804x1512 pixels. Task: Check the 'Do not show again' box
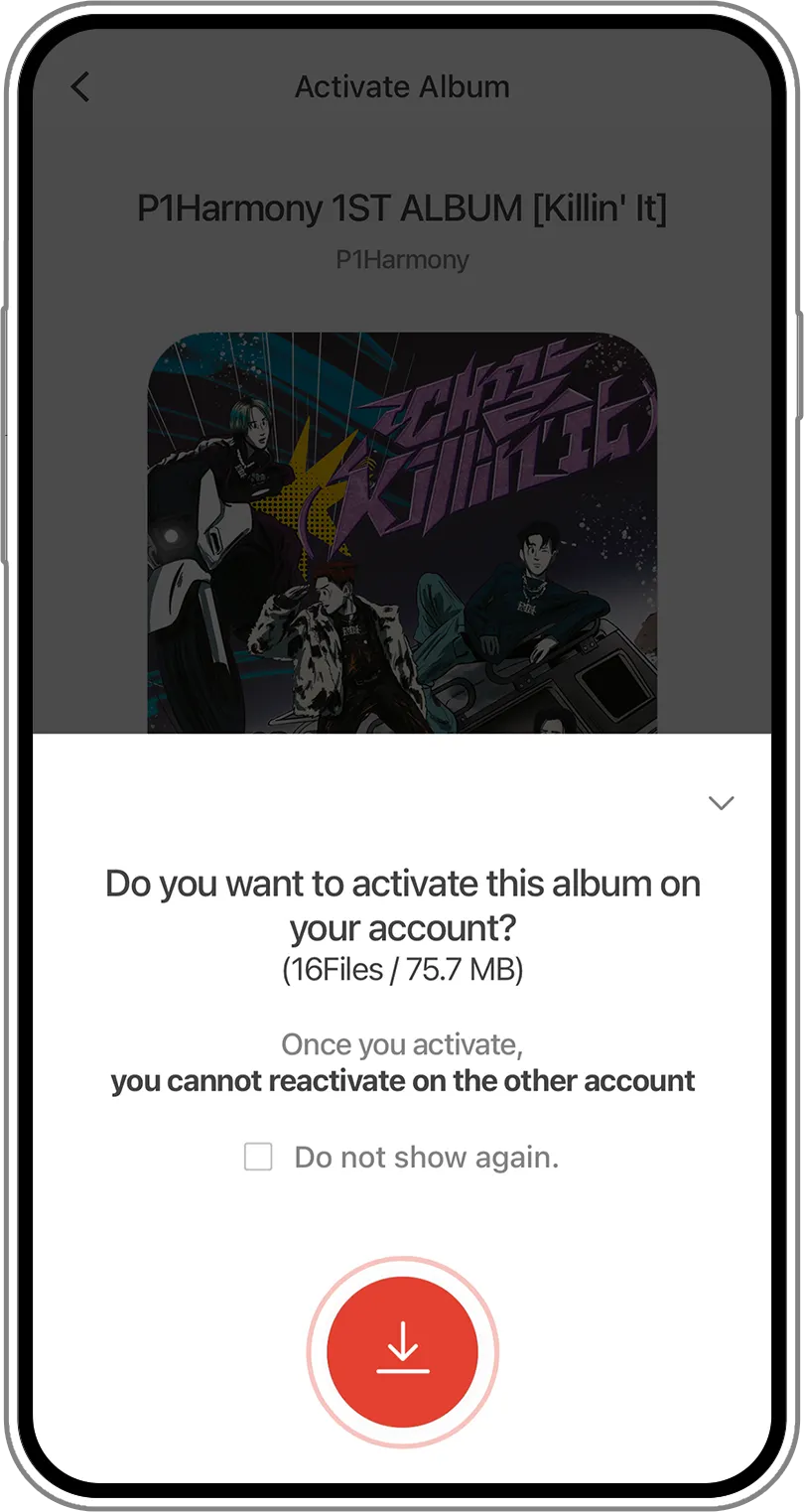point(258,1157)
